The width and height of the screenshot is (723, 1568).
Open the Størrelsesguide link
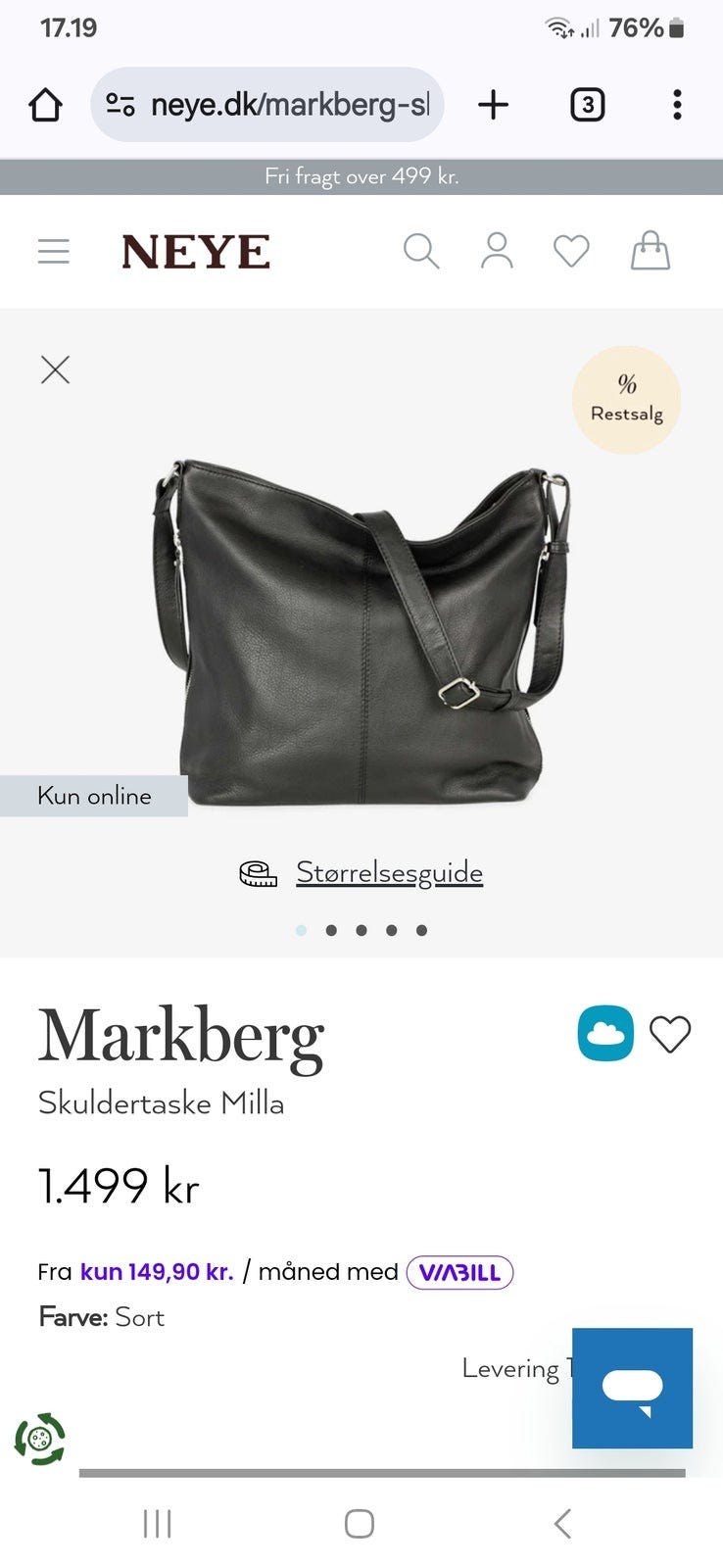tap(388, 871)
